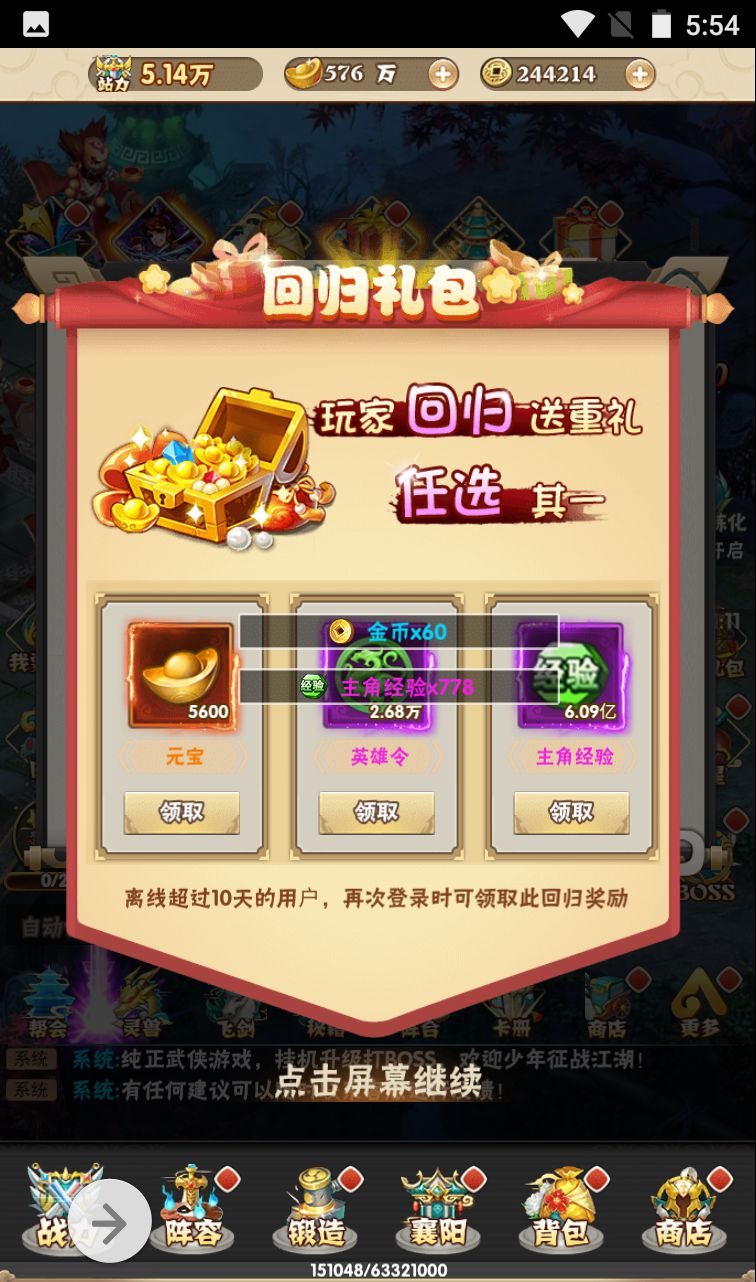Add more 元宝 via plus icon
Viewport: 756px width, 1282px height.
pyautogui.click(x=442, y=74)
